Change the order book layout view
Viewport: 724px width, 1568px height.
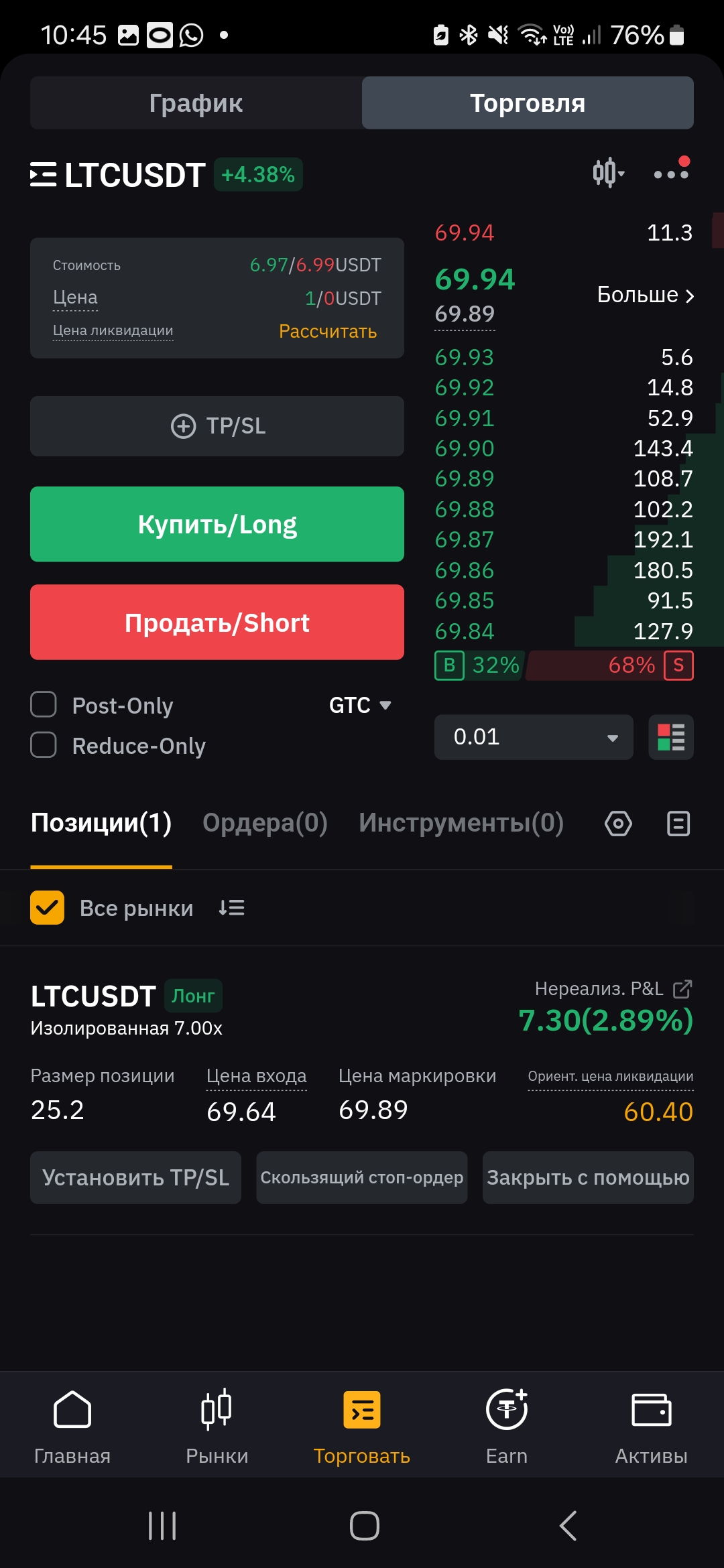671,737
